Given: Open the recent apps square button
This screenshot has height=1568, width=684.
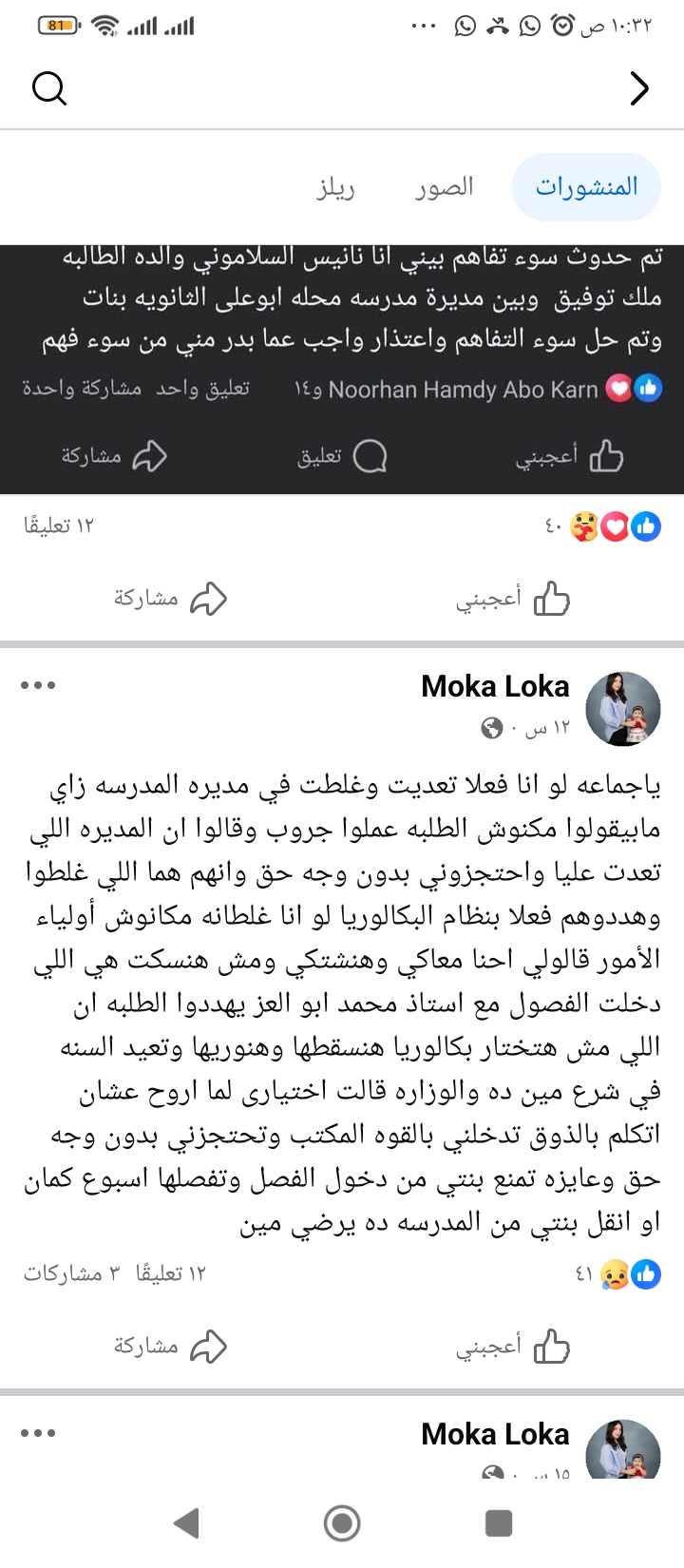Looking at the screenshot, I should pos(499,1523).
